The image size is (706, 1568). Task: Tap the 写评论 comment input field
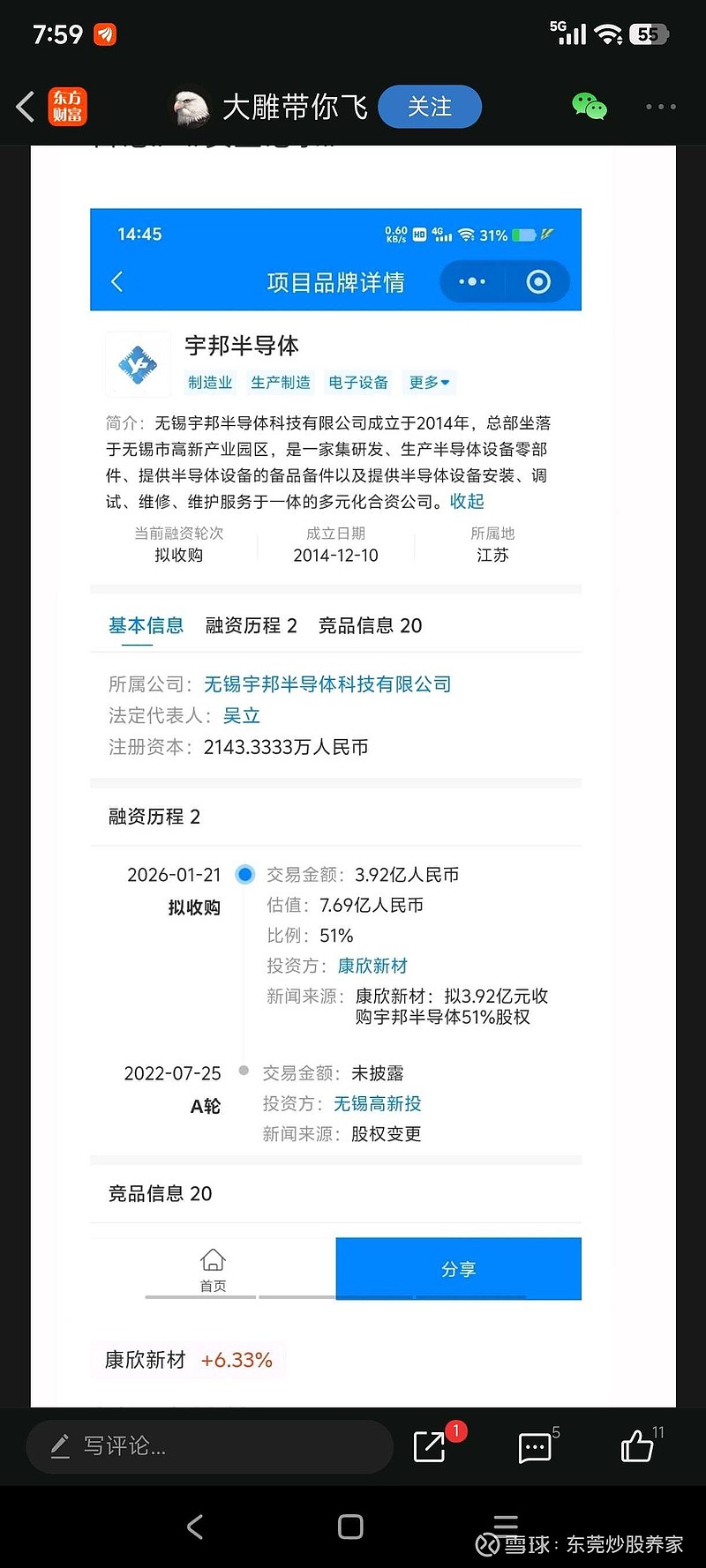point(209,1446)
